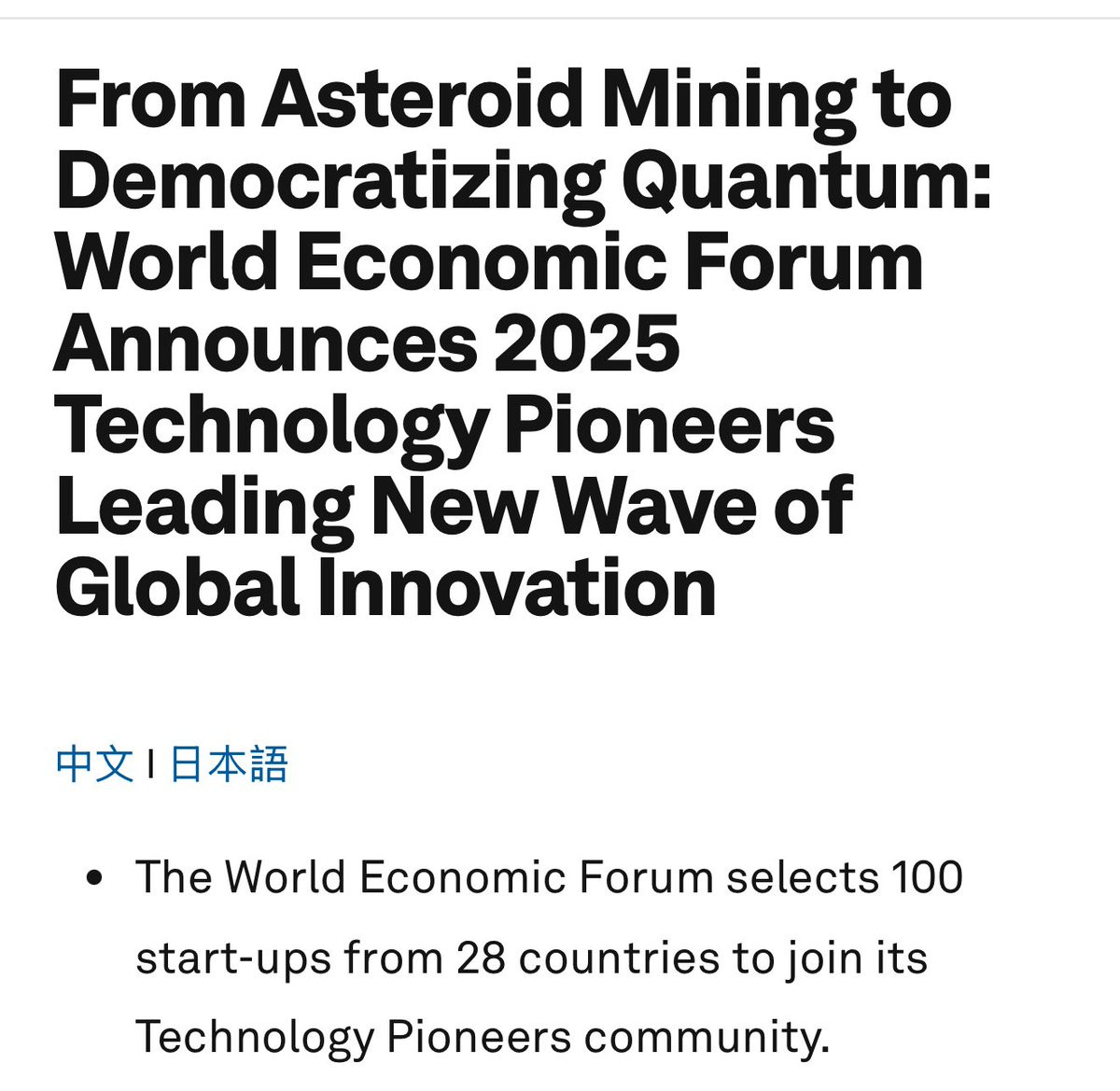This screenshot has width=1120, height=1091.
Task: Open the Japanese 日本語 version link
Action: (229, 763)
